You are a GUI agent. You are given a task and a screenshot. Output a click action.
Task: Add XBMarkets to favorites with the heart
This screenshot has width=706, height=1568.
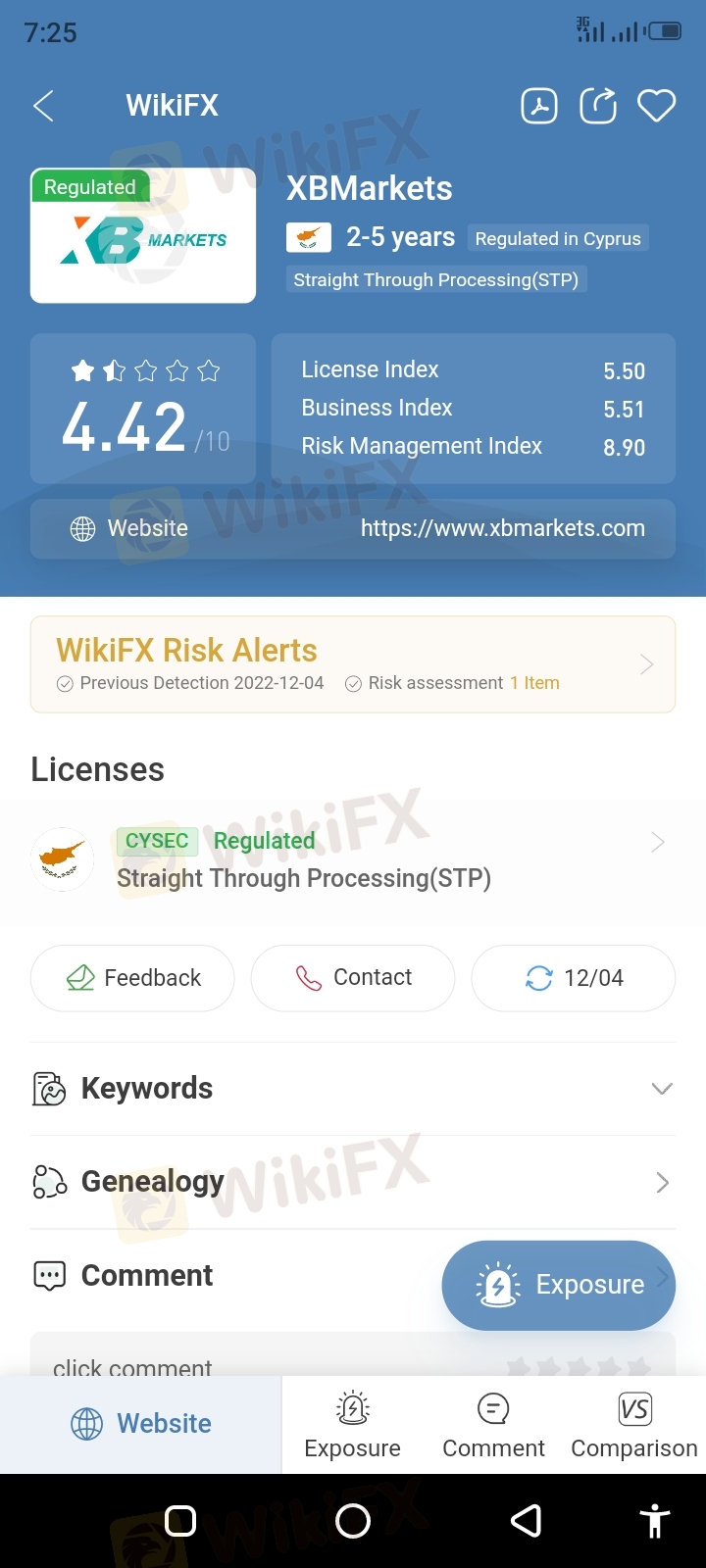[656, 106]
